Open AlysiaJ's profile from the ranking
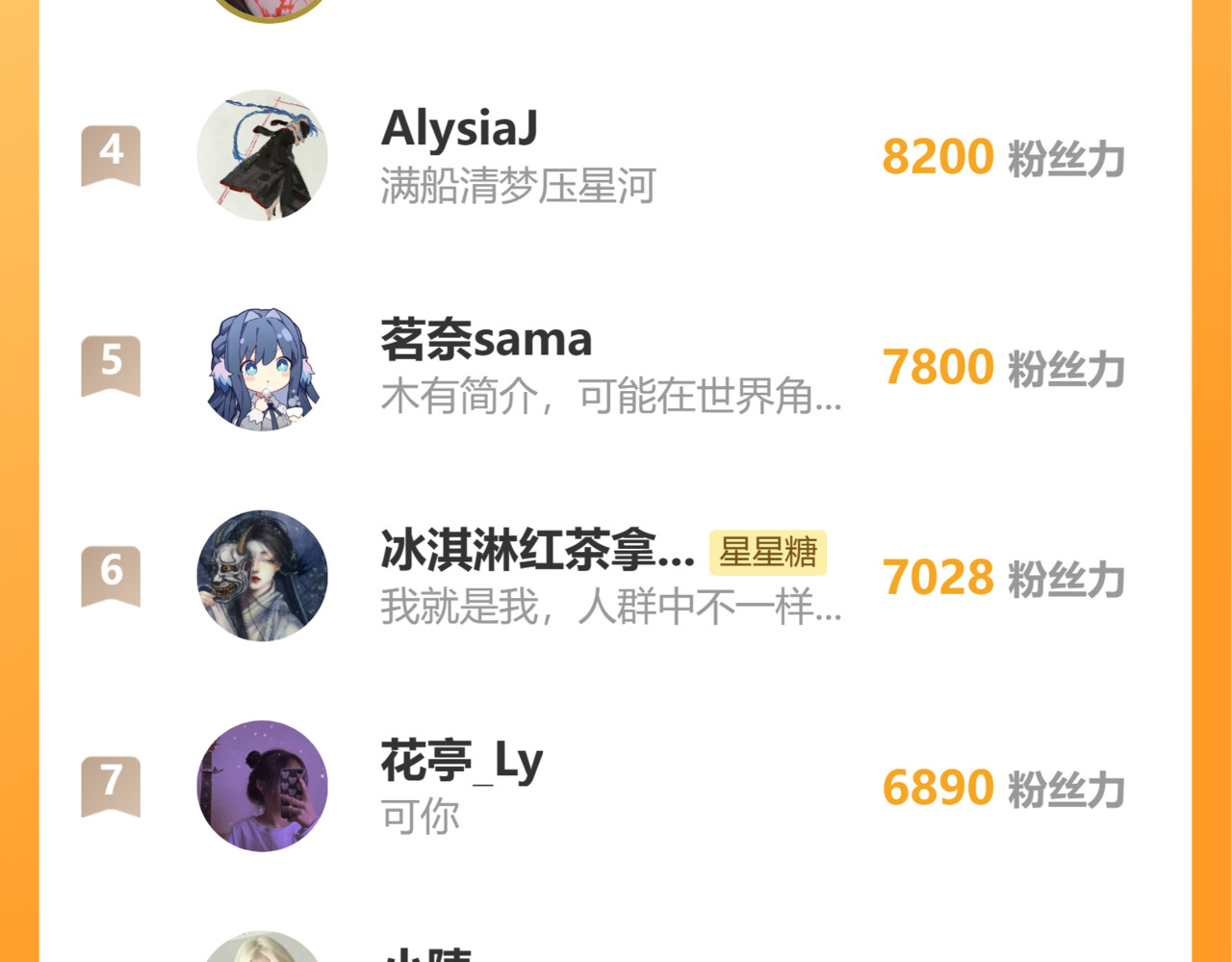Image resolution: width=1232 pixels, height=962 pixels. (458, 129)
